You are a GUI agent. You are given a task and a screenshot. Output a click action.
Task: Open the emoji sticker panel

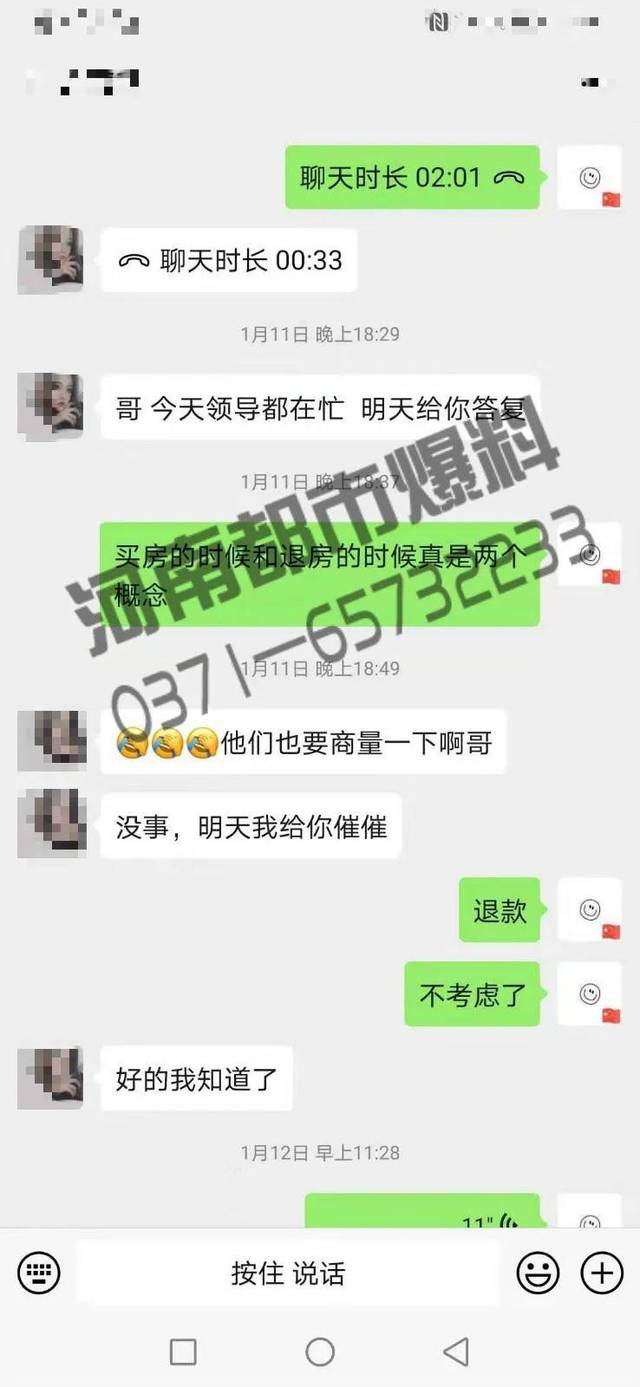click(537, 1273)
